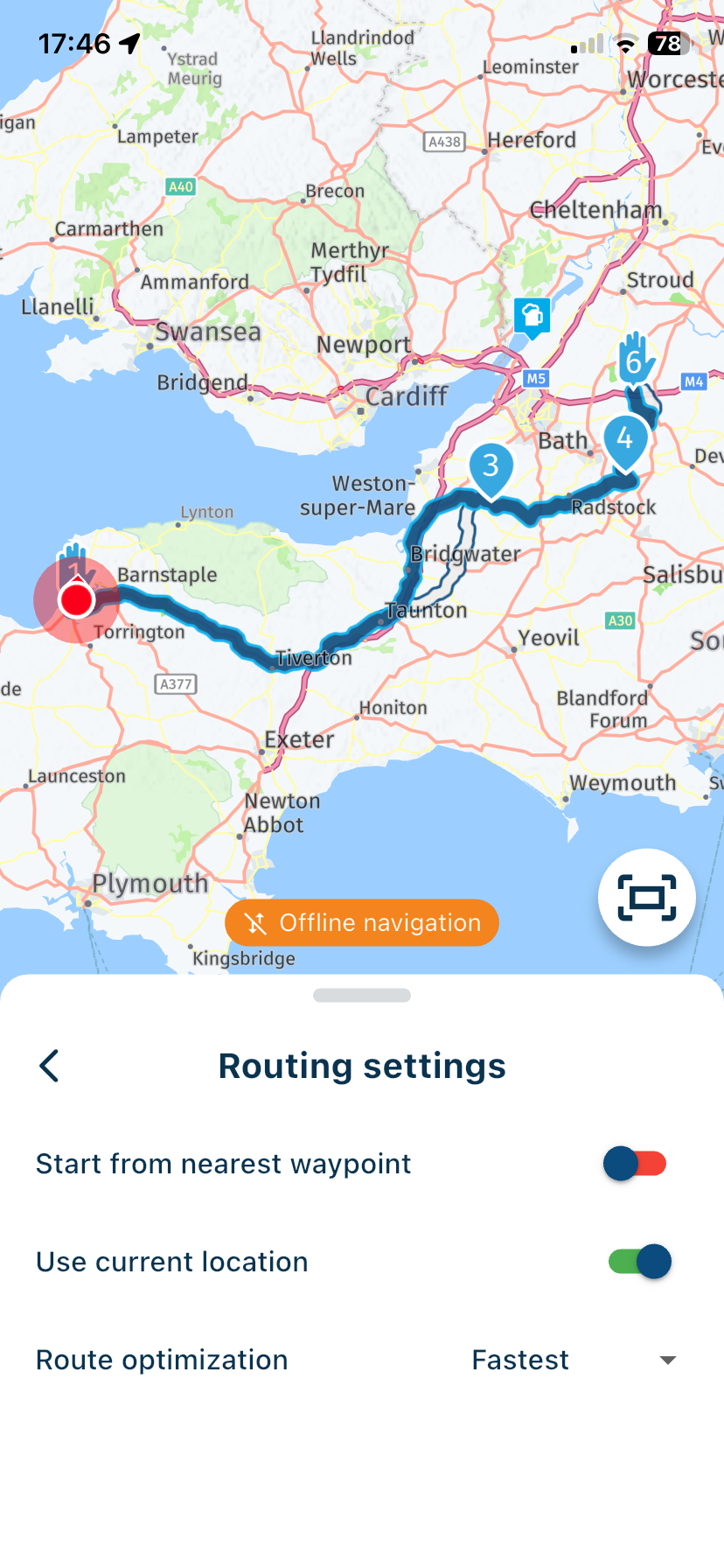Tap the fuel station marker on map

point(532,315)
